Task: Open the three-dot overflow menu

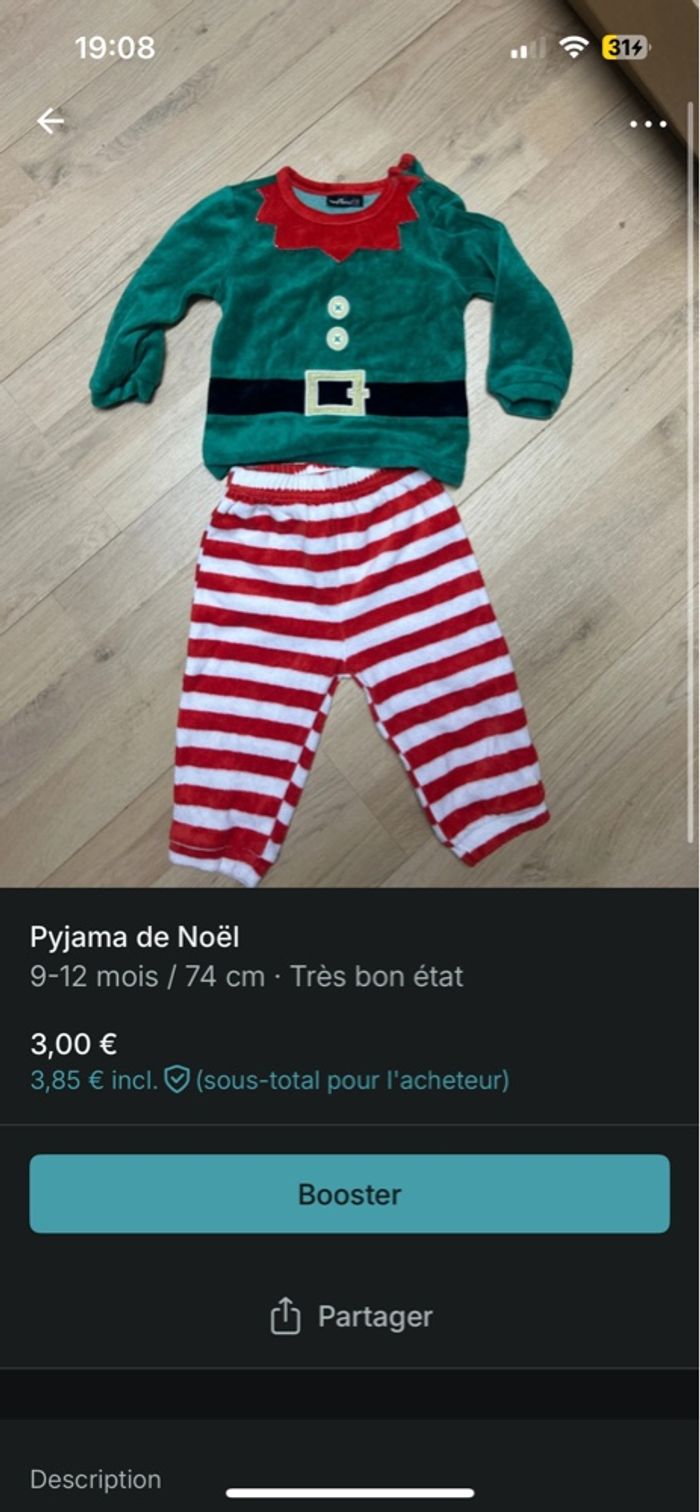Action: click(x=648, y=124)
